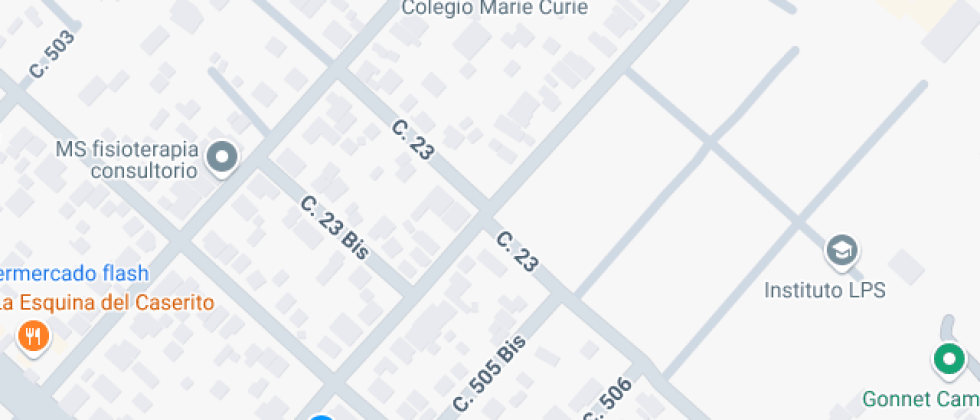
Task: Tap La Esquina del Caserito restaurant pin
Action: (34, 336)
